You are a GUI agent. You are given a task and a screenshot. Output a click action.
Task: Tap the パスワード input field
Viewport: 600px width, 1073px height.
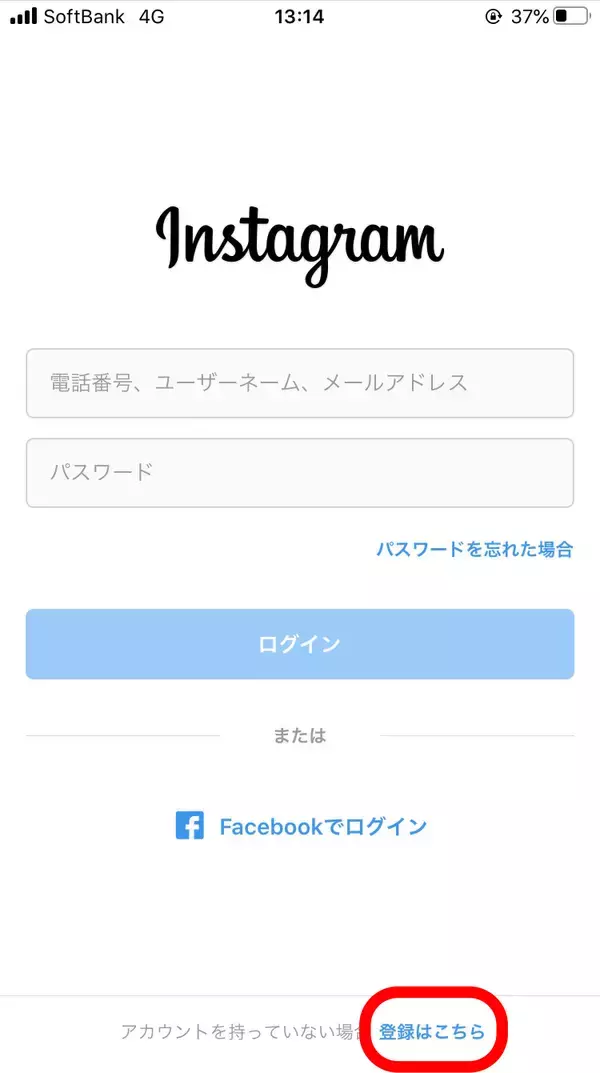pos(299,473)
